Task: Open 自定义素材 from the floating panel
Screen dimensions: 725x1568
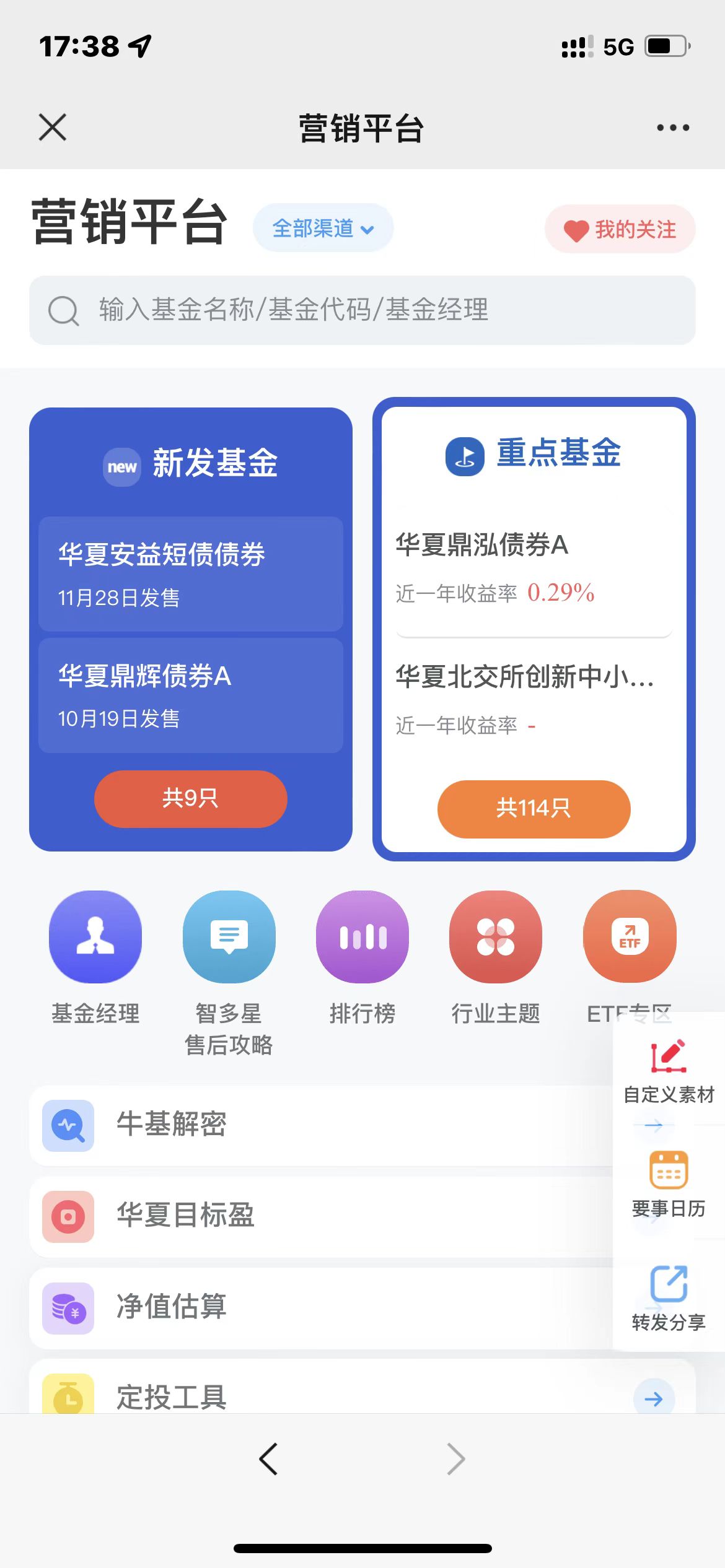Action: click(x=669, y=1071)
